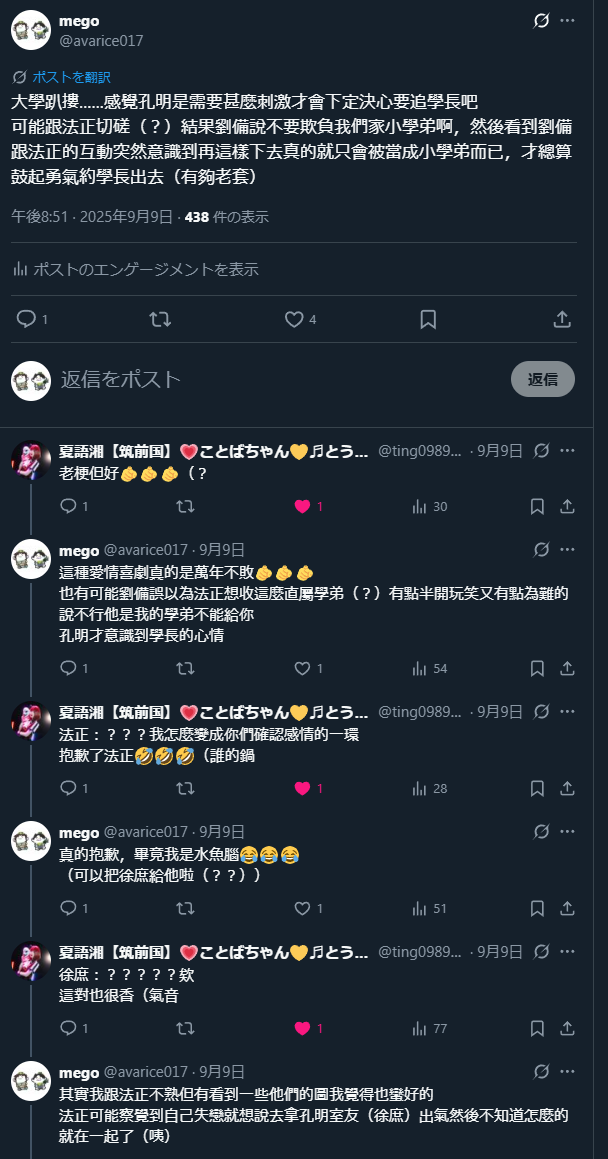608x1159 pixels.
Task: Repost mego's main post
Action: [x=159, y=319]
